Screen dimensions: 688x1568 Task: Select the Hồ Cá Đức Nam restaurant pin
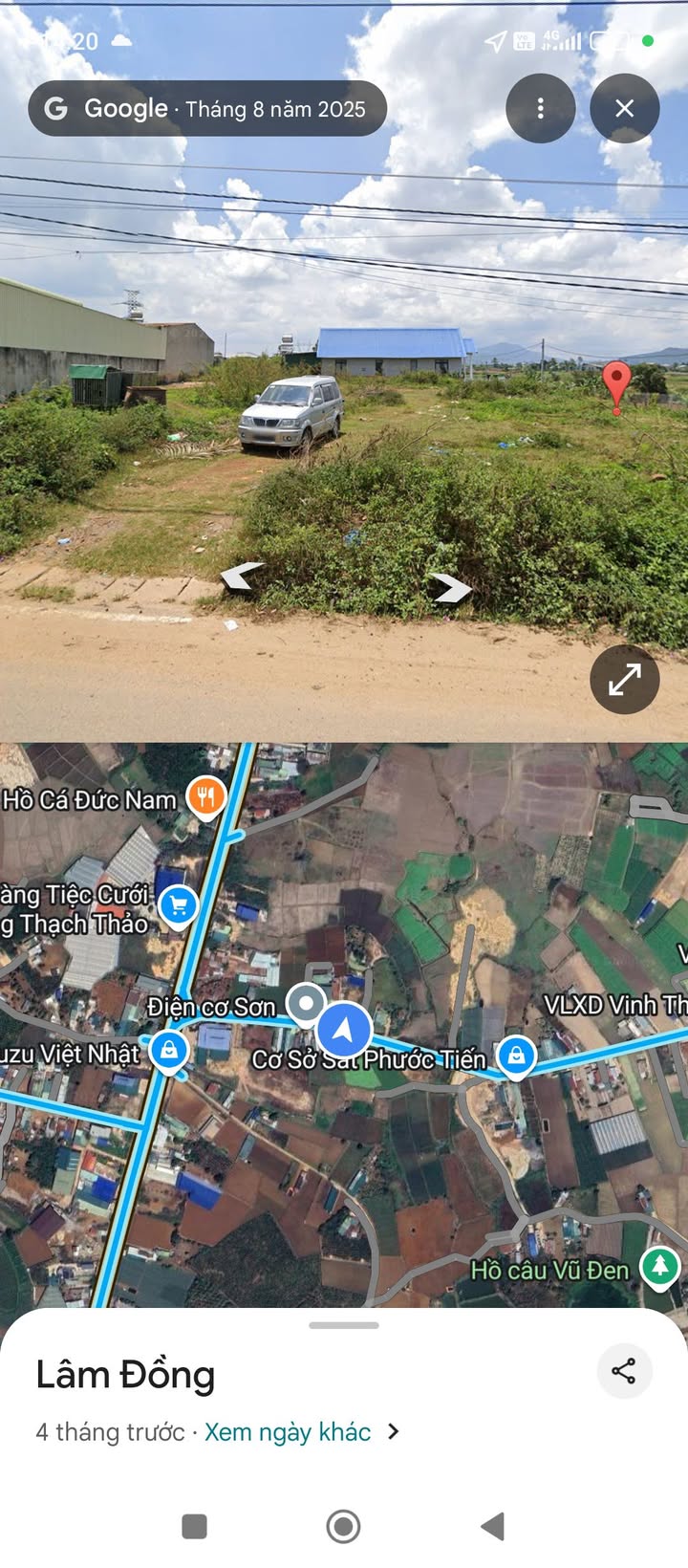click(x=205, y=796)
